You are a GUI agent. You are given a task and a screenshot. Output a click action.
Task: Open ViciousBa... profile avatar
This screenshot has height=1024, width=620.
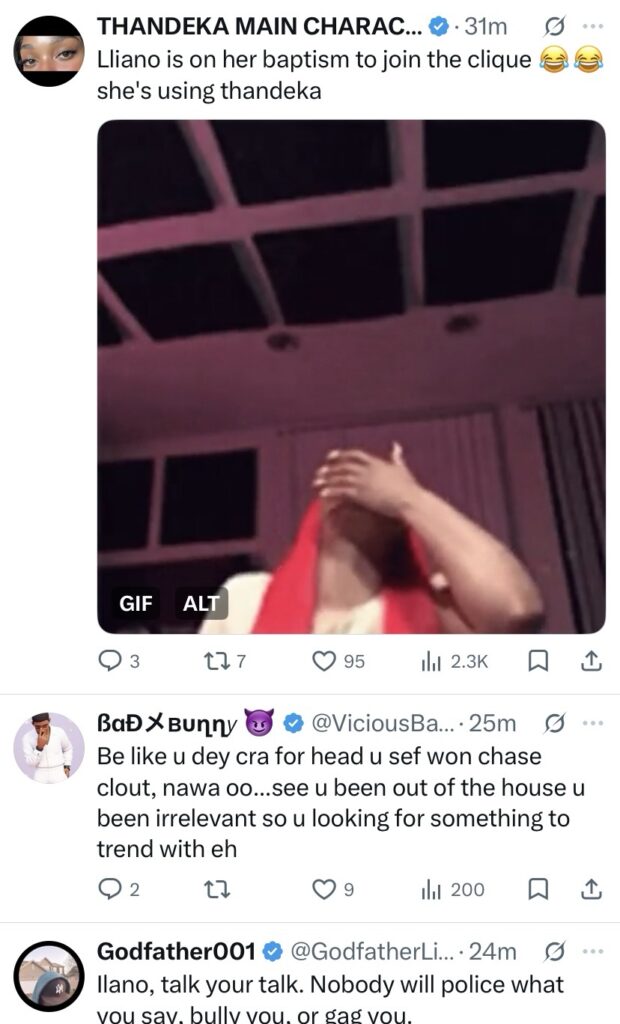[x=50, y=748]
